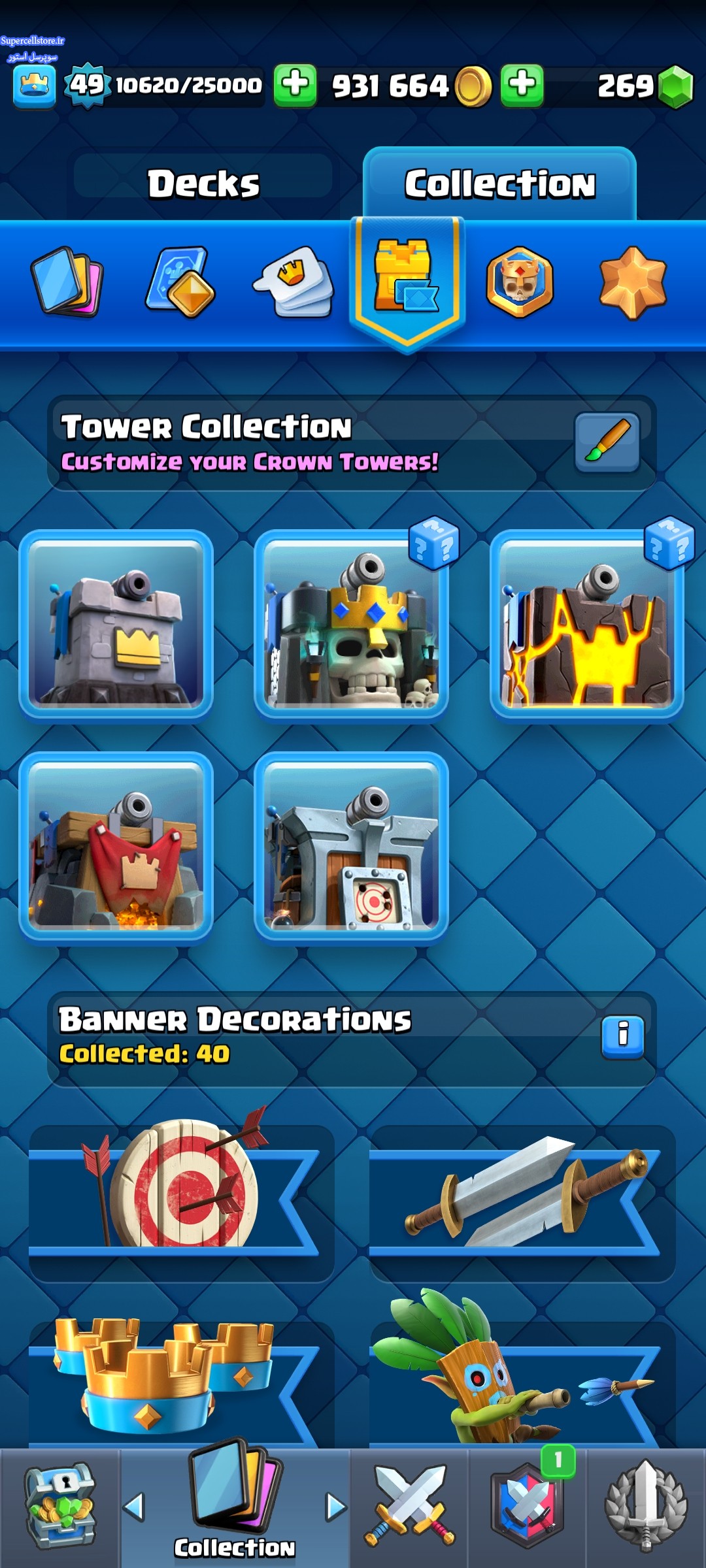Go to the Shop chest tab
This screenshot has width=706, height=1568.
pos(60,1508)
